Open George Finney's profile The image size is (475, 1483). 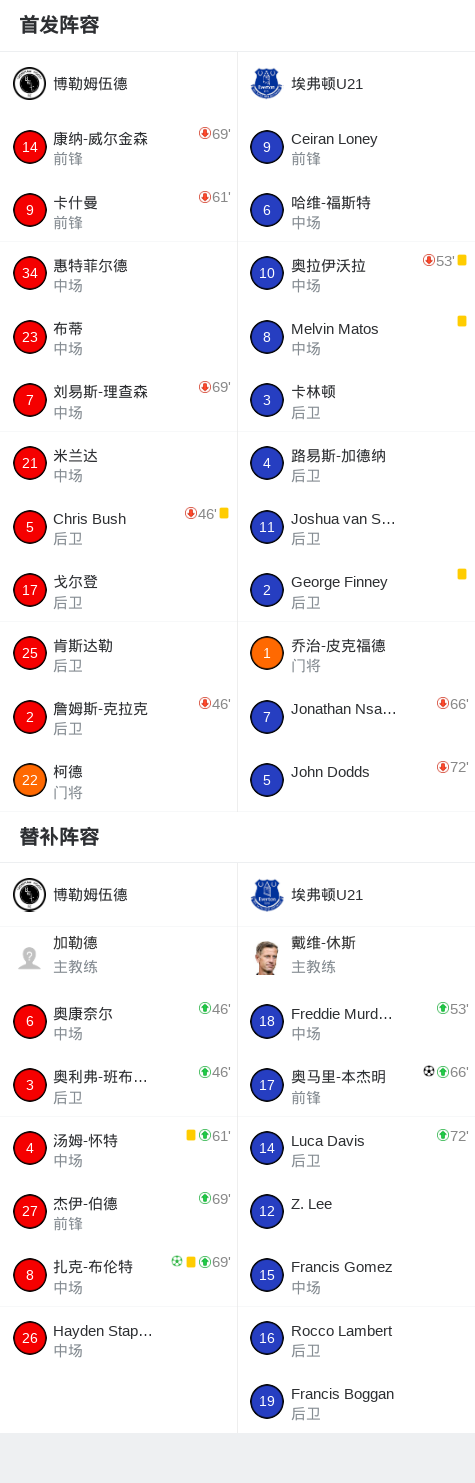pyautogui.click(x=356, y=589)
